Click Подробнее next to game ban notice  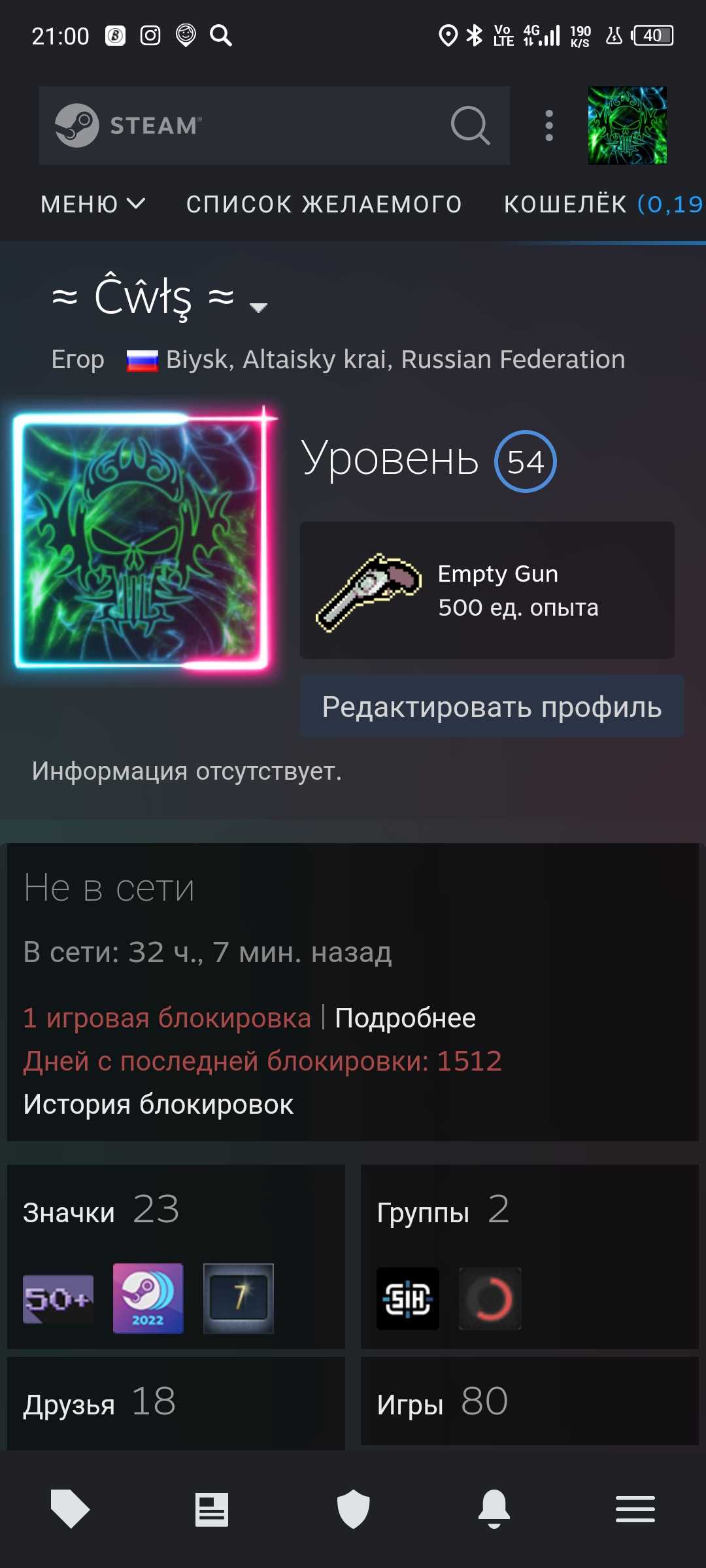coord(405,1018)
